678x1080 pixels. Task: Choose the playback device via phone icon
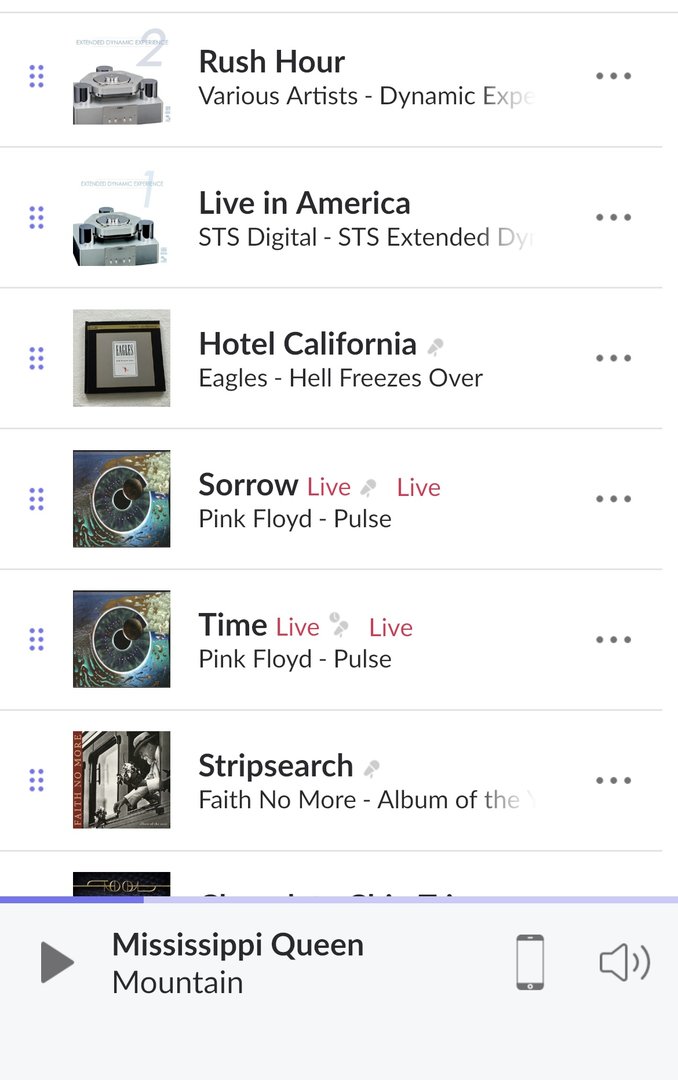tap(530, 962)
